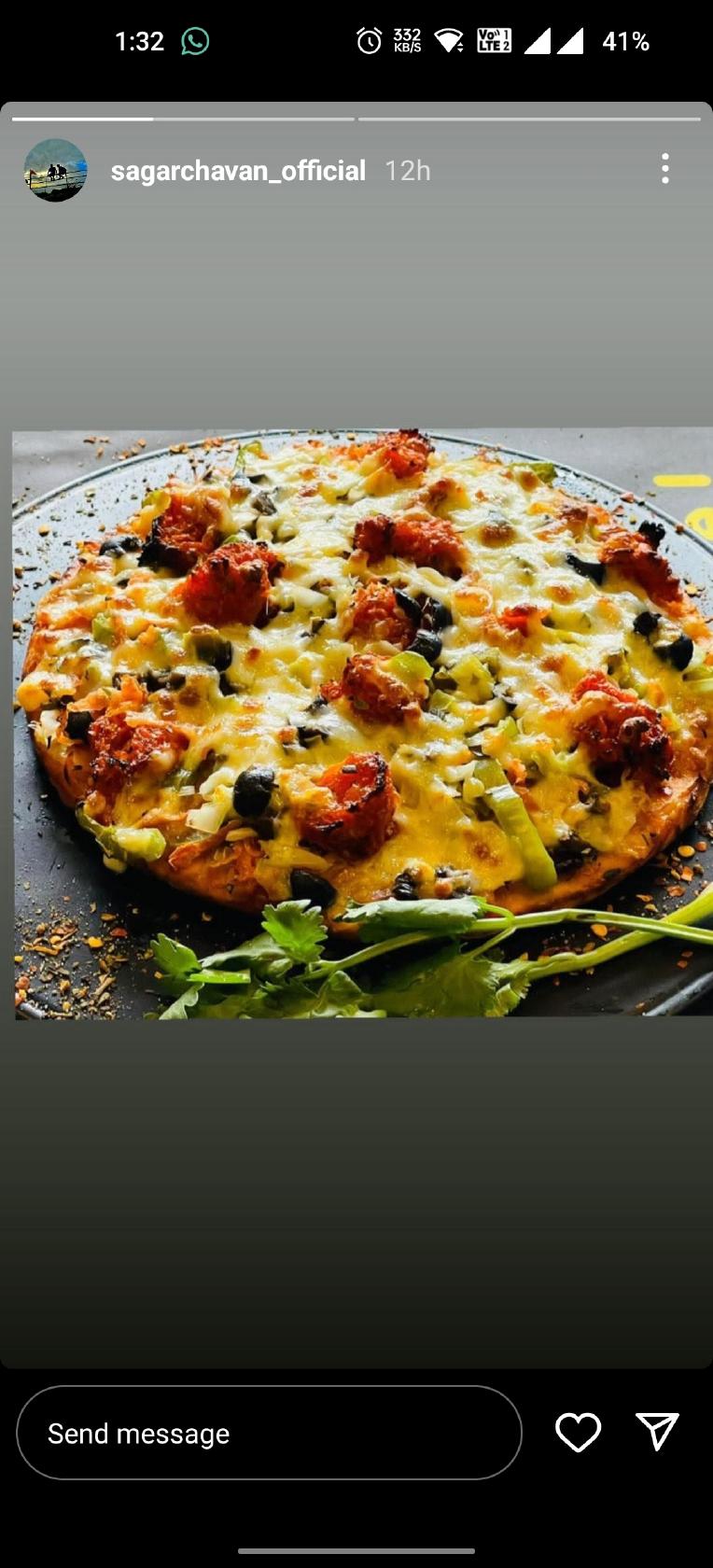The width and height of the screenshot is (713, 1568).
Task: Open the story options three-dot menu
Action: coord(665,168)
